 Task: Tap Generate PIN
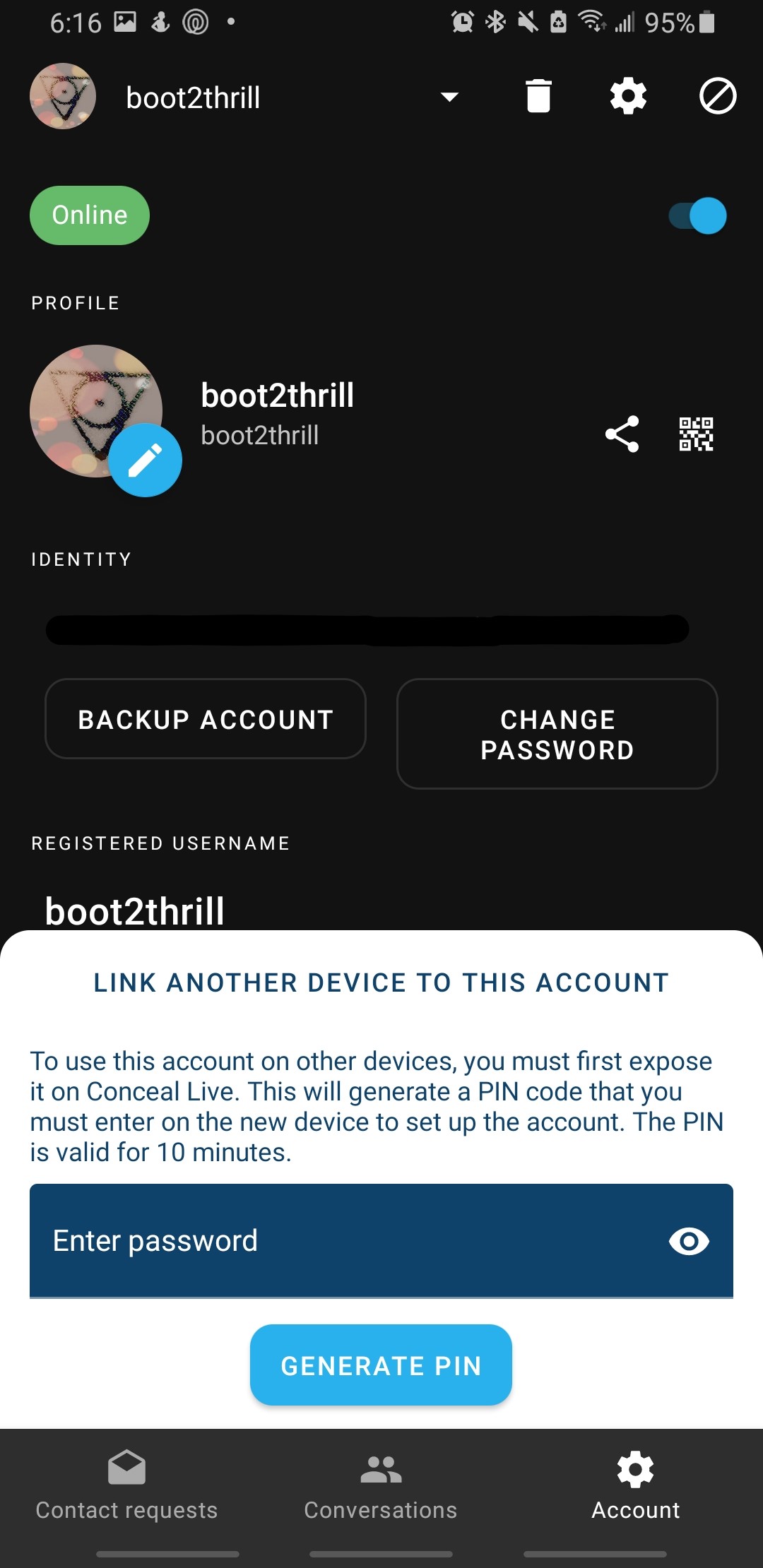click(x=381, y=1365)
